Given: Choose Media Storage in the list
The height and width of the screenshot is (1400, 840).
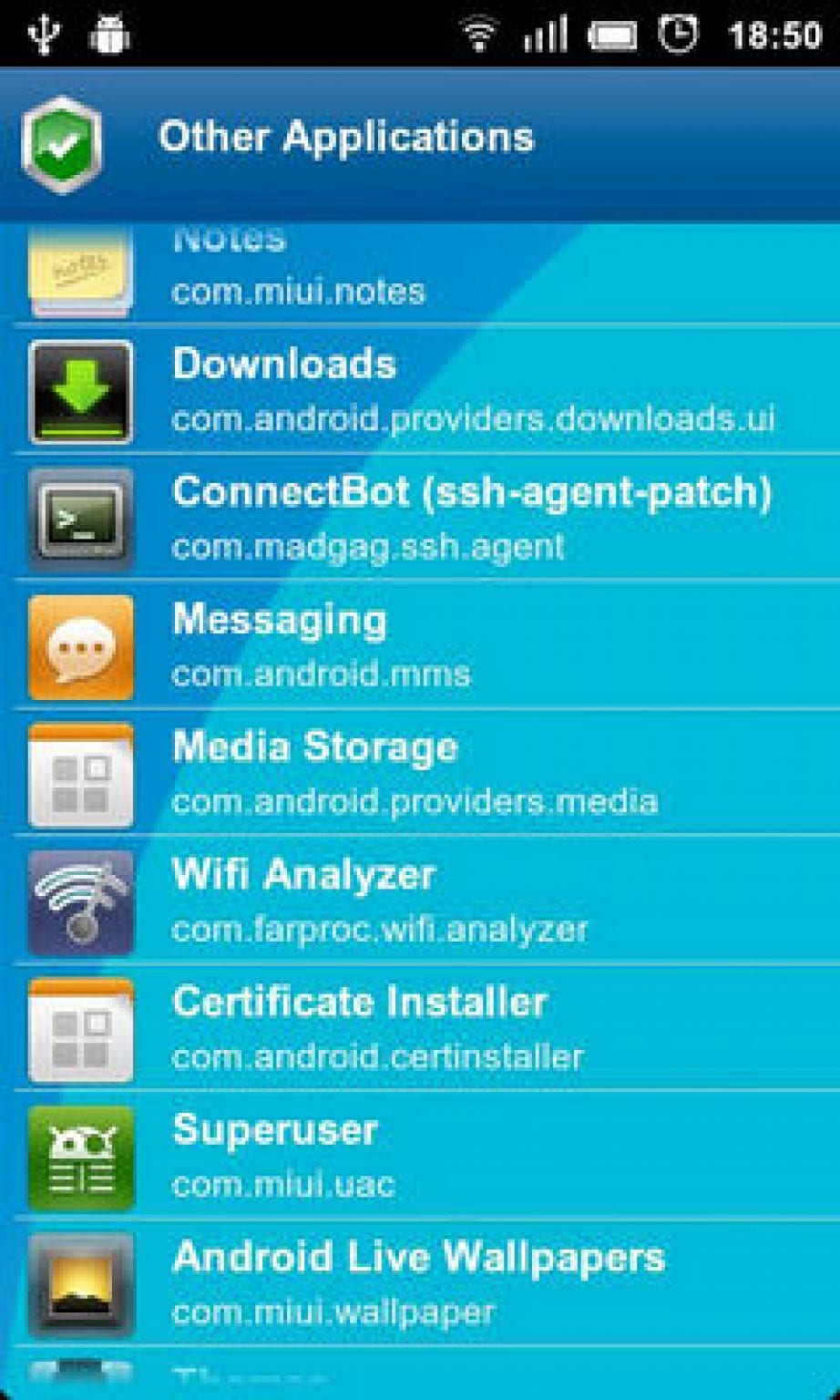Looking at the screenshot, I should (x=419, y=773).
